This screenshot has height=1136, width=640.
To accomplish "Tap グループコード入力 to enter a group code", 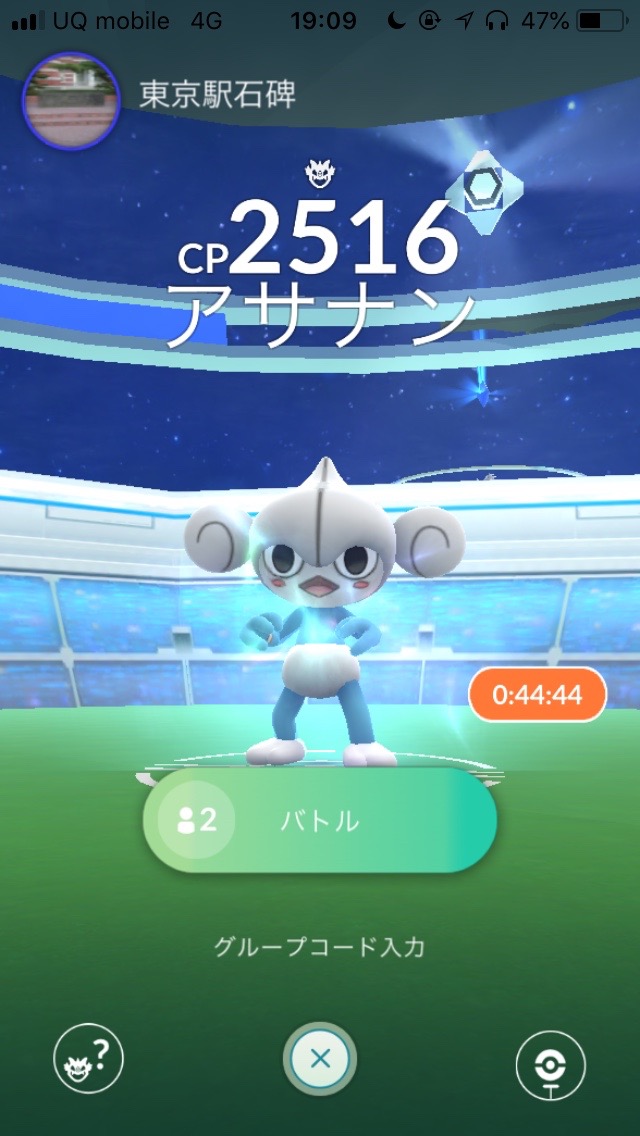I will (320, 946).
